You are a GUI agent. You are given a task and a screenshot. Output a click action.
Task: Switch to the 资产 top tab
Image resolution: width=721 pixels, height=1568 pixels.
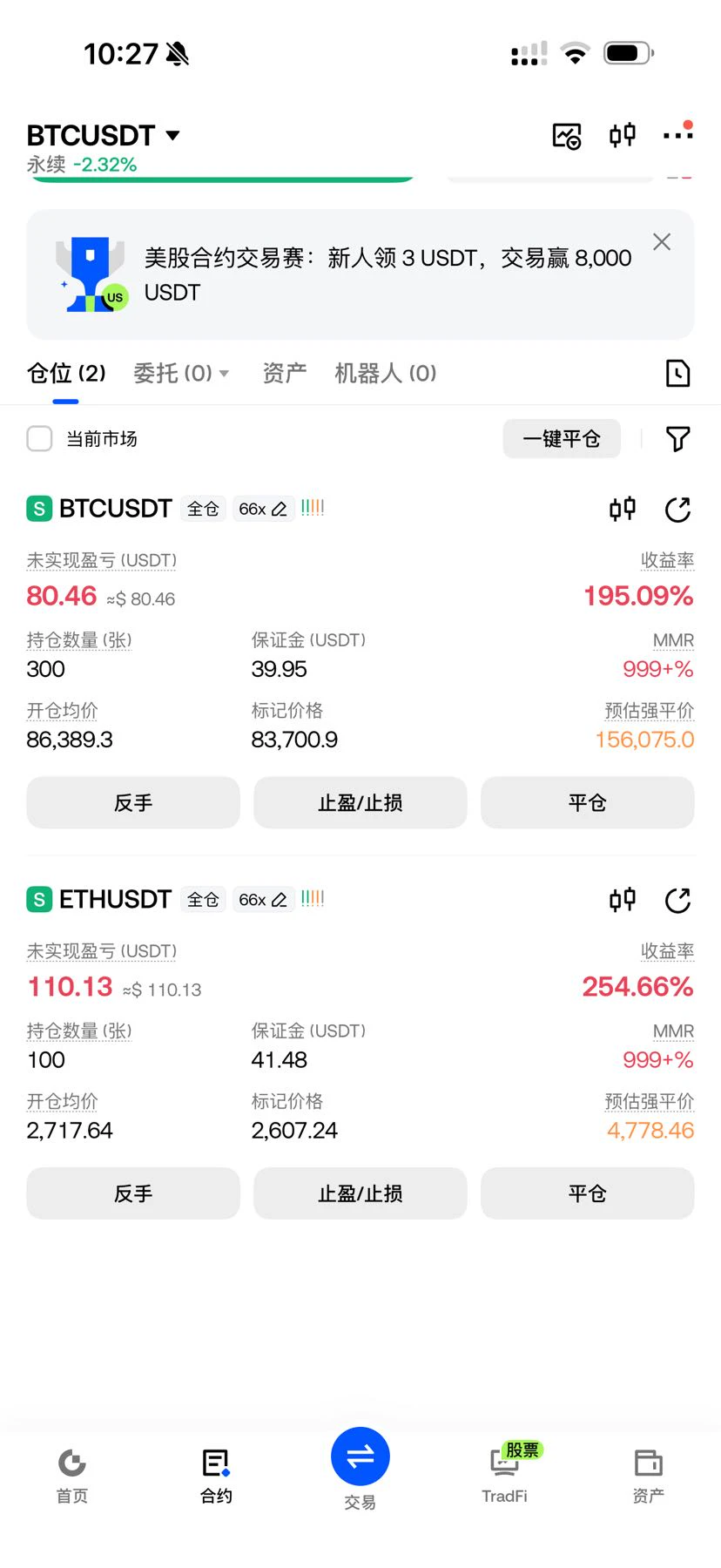284,373
